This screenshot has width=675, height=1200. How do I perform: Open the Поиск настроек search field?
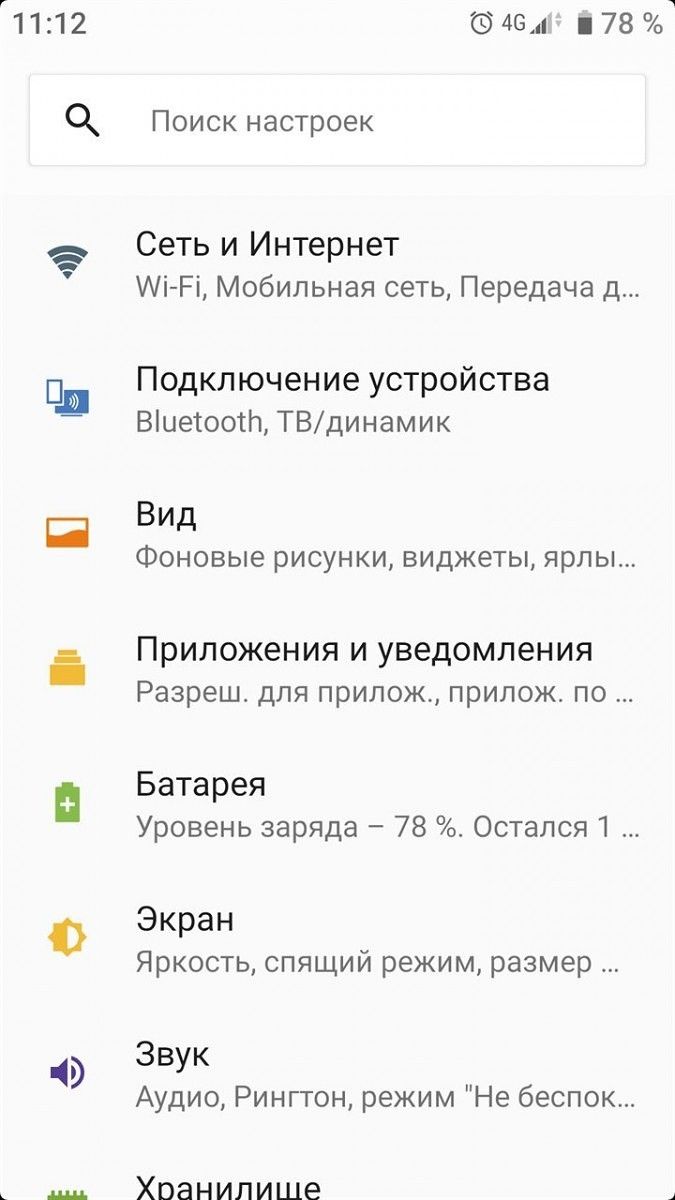pos(337,121)
